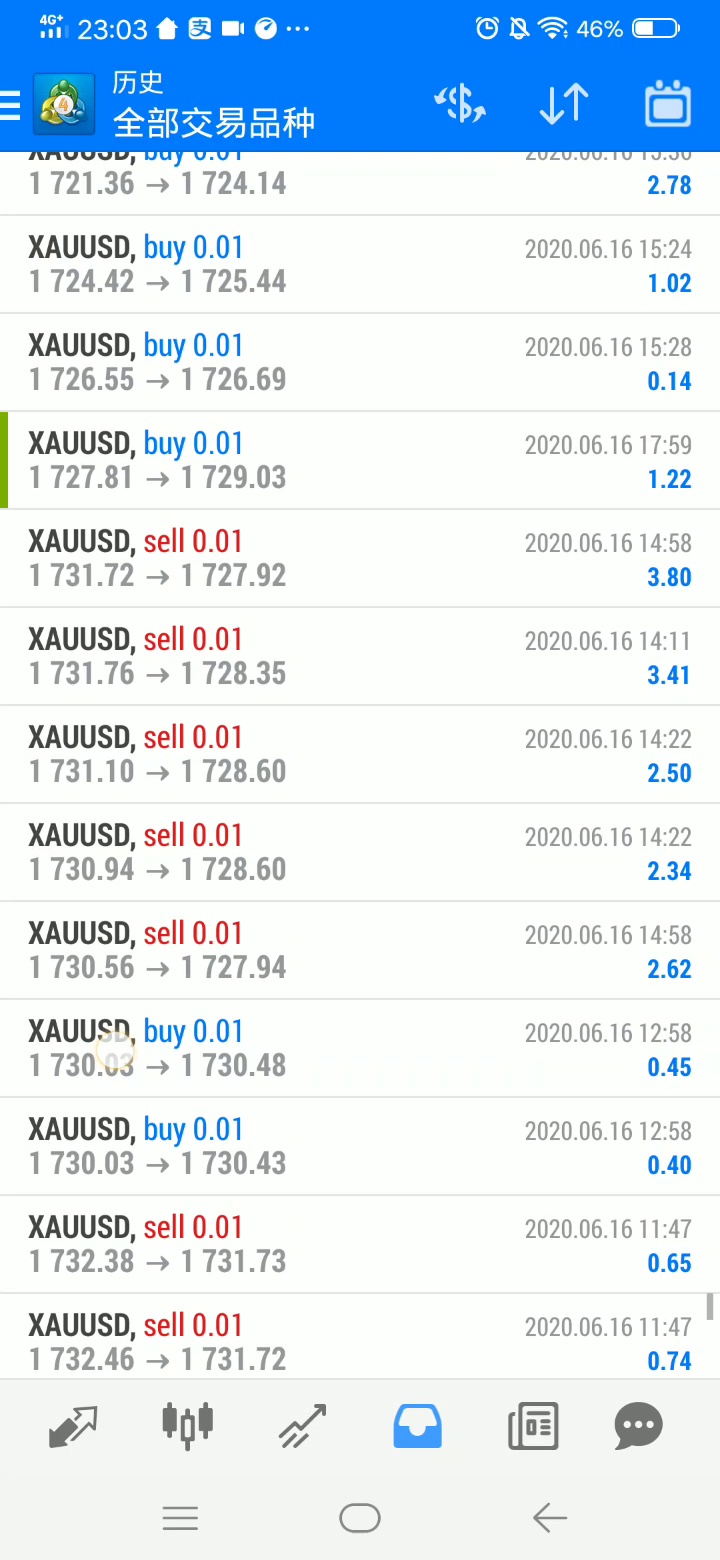Open the sell trade with 0.65 profit

point(360,1245)
